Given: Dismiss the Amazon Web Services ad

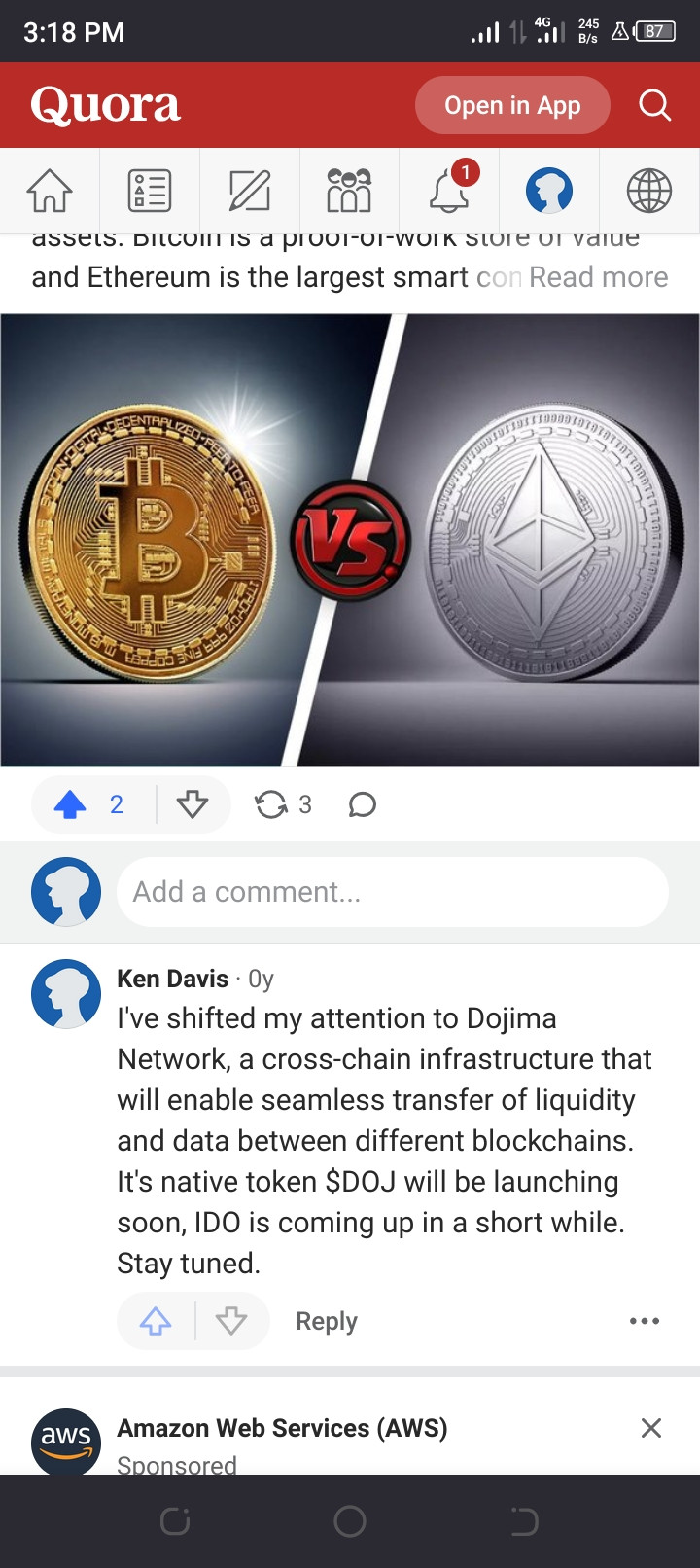Looking at the screenshot, I should pos(651,1428).
